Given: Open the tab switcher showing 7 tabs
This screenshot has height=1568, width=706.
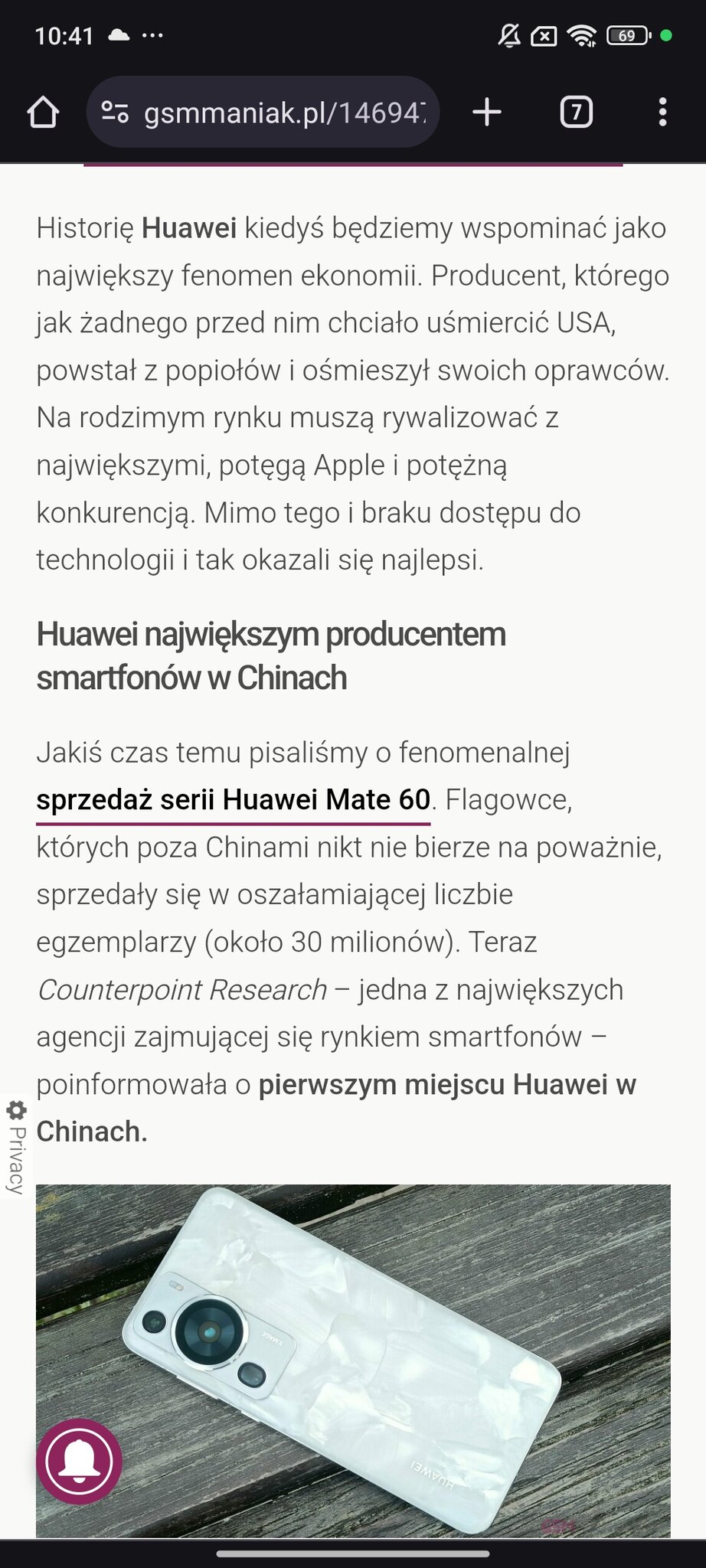Looking at the screenshot, I should click(x=576, y=113).
